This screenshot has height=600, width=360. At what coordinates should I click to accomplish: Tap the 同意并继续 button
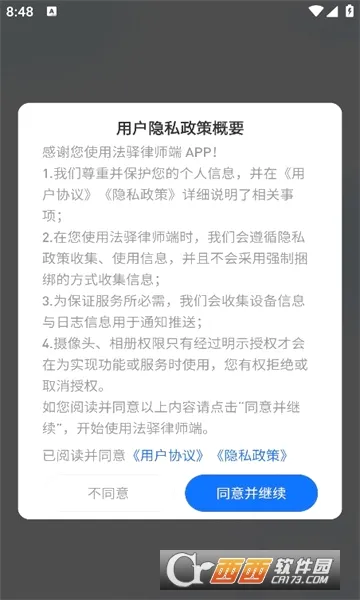[x=251, y=493]
